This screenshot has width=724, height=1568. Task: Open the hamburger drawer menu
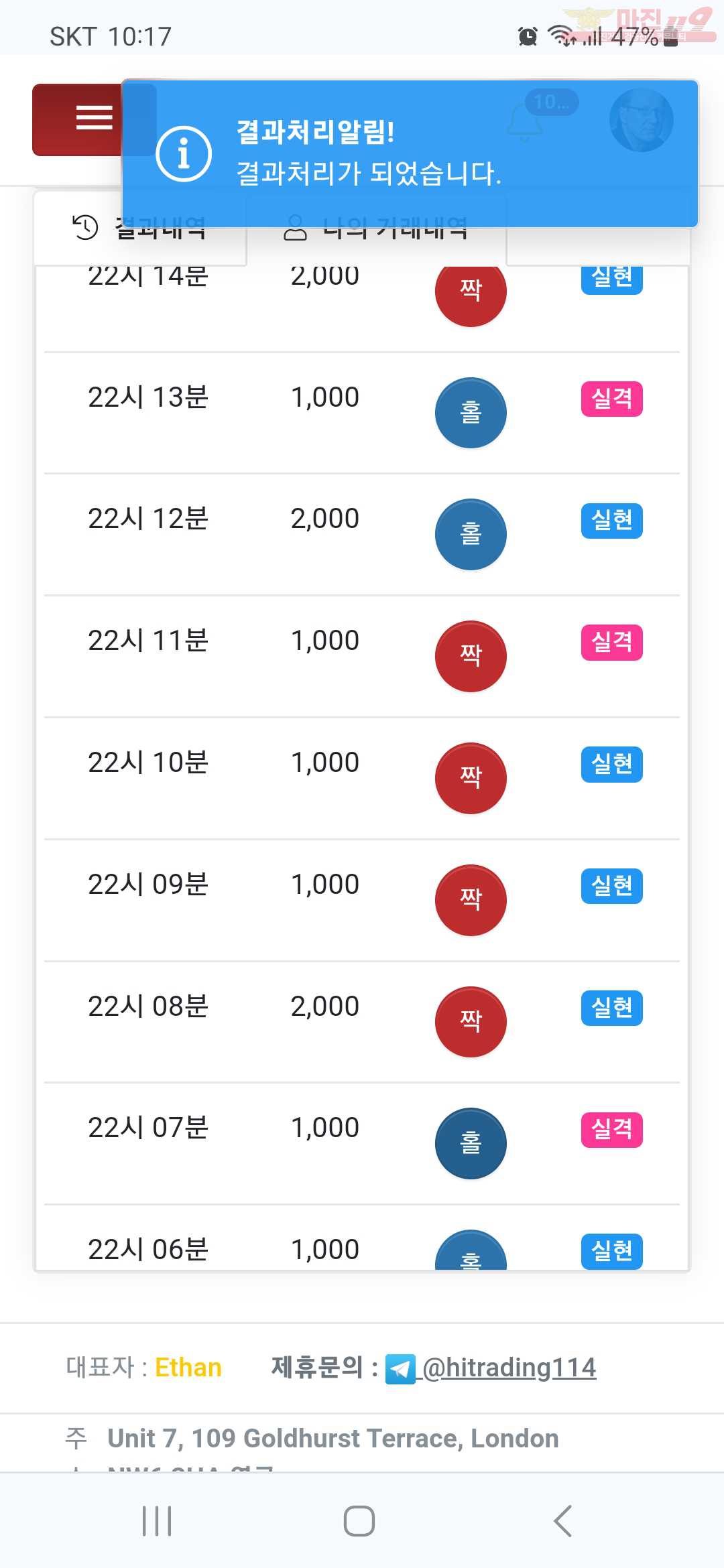(94, 119)
